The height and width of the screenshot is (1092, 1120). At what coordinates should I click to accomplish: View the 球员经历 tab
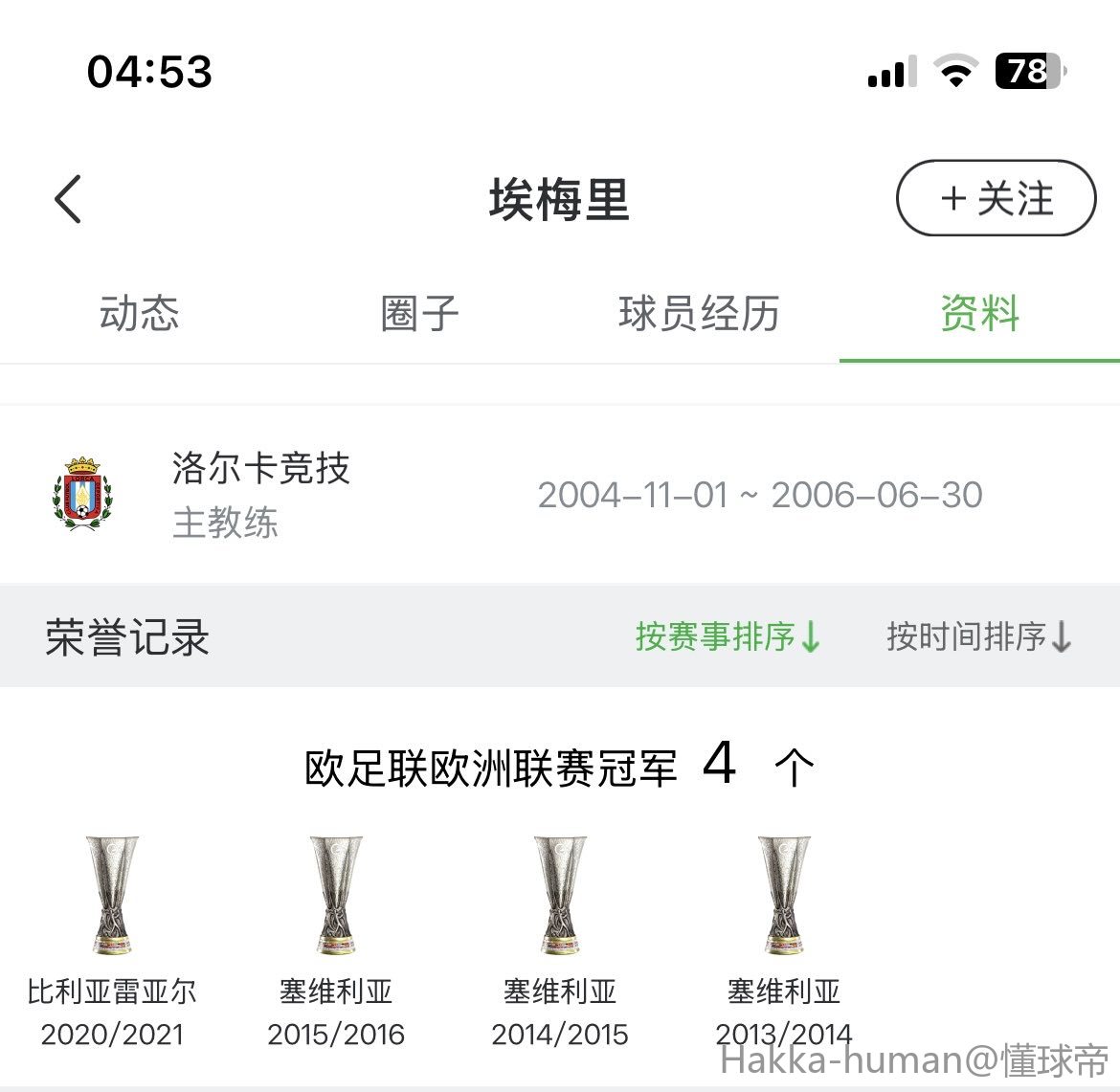coord(699,314)
